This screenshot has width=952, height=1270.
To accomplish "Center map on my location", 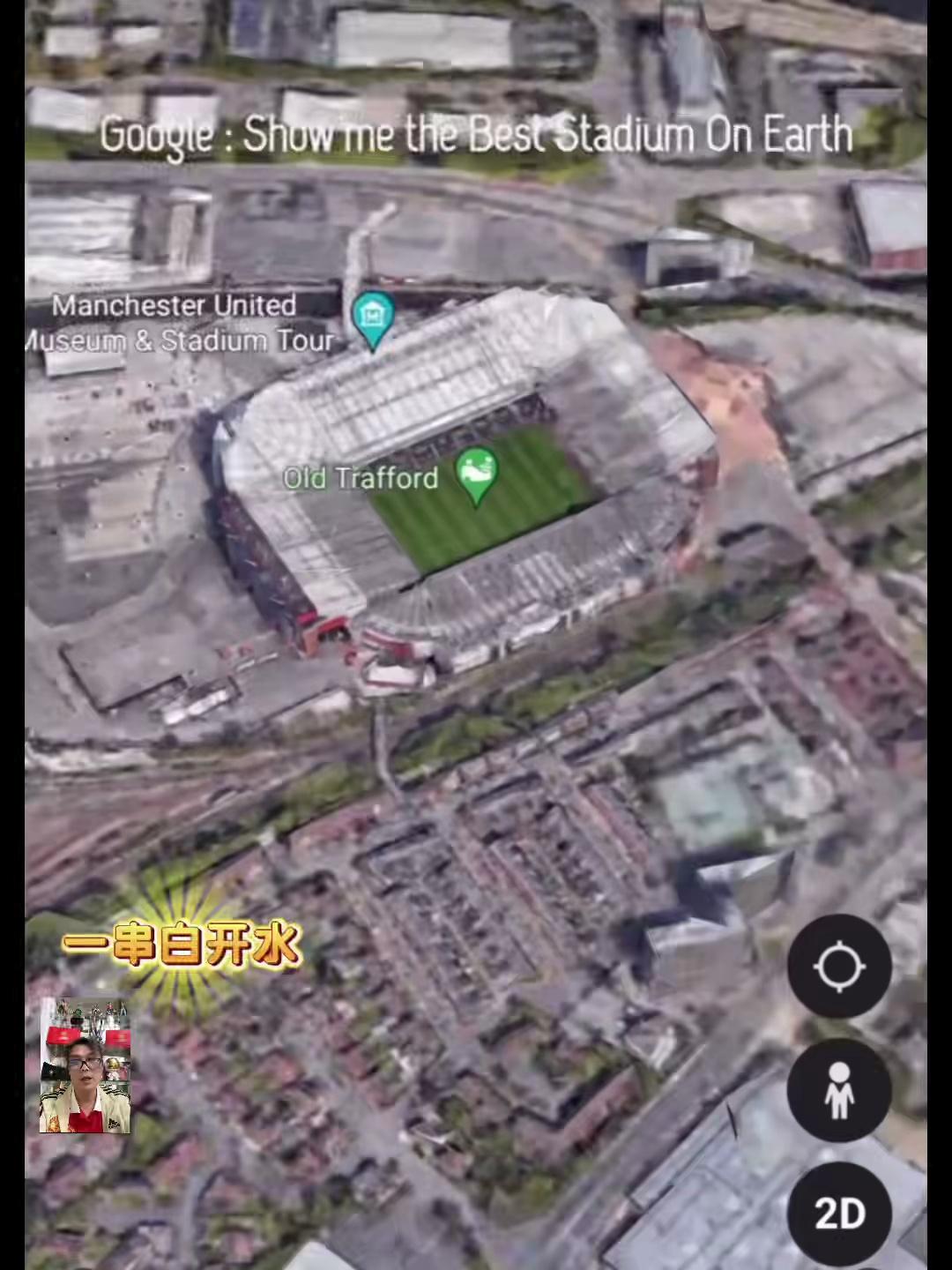I will point(838,967).
